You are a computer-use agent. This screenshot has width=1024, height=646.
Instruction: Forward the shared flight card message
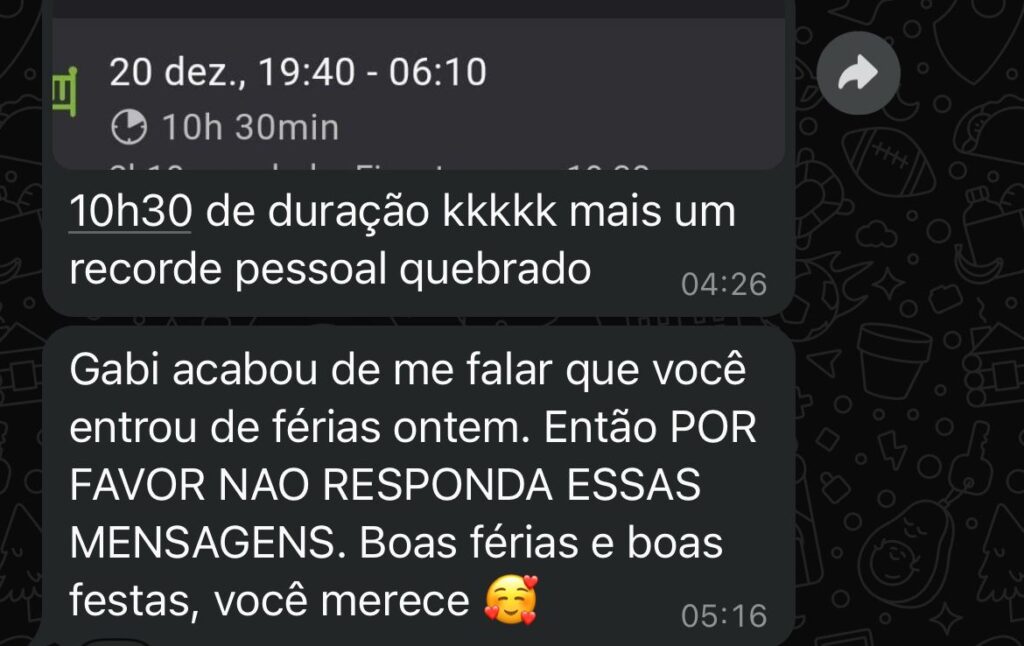pyautogui.click(x=858, y=73)
